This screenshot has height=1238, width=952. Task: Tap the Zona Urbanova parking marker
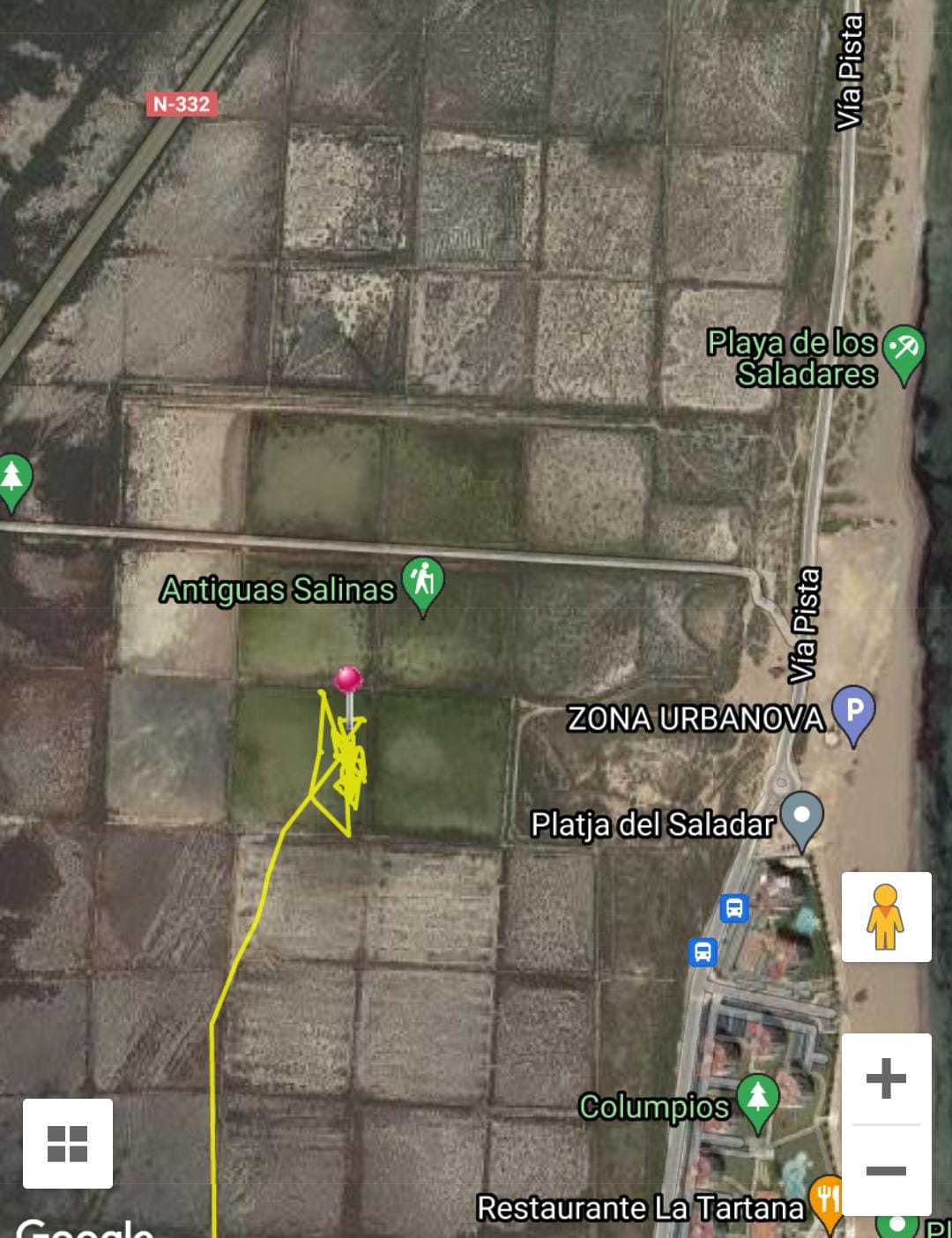coord(853,711)
